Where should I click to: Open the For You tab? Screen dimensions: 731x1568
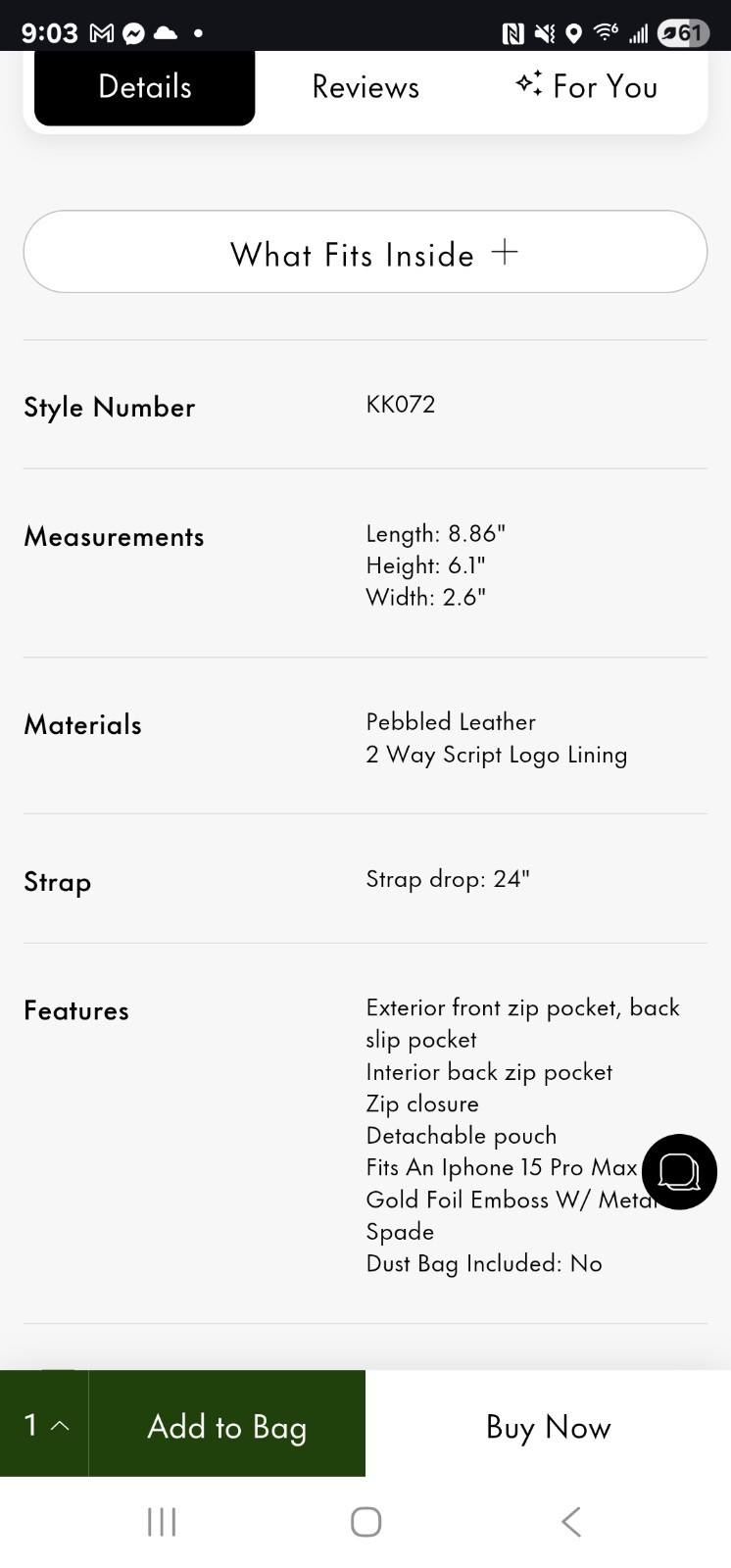[586, 87]
